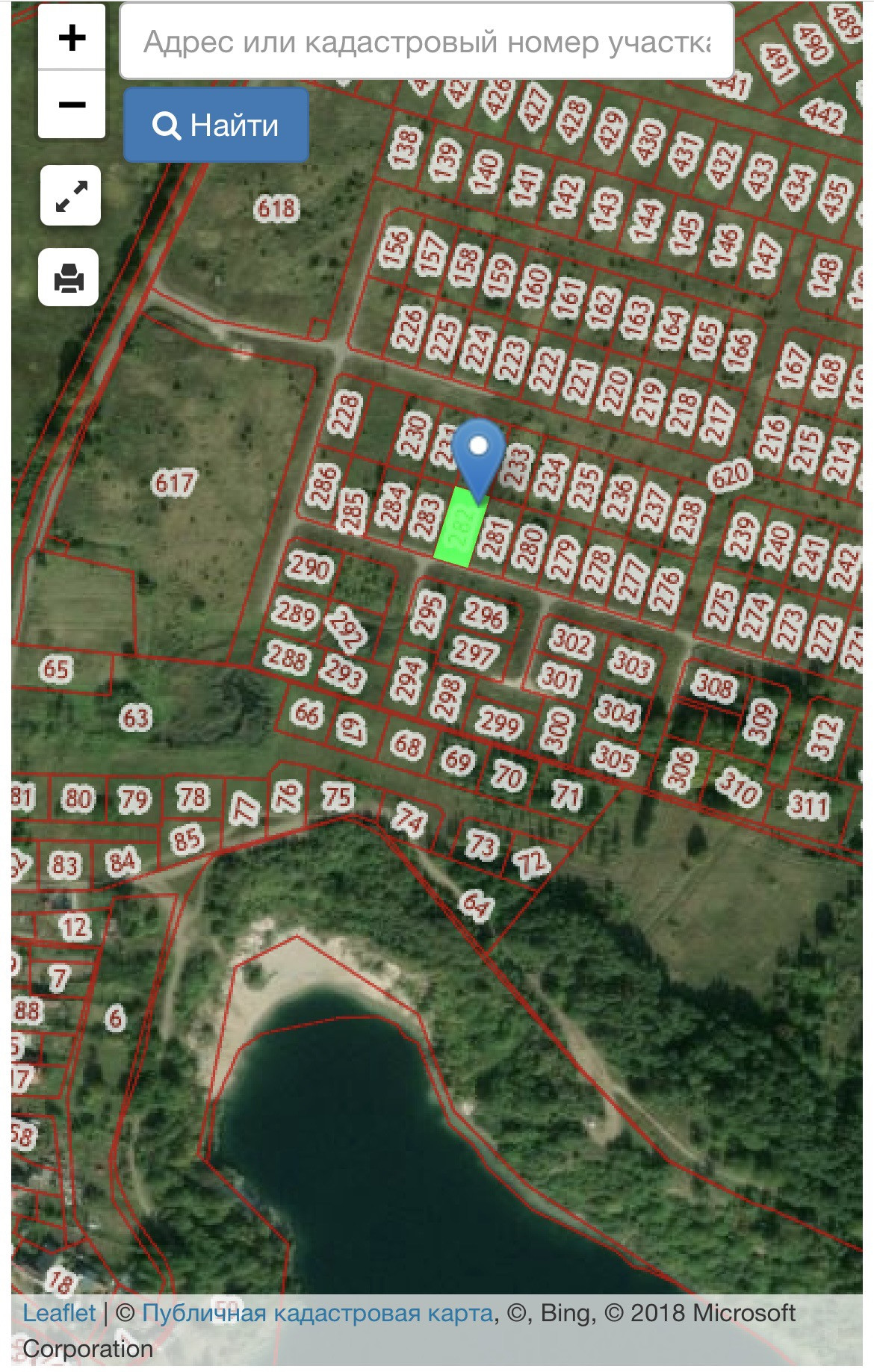Expand the map to fullscreen
874x1372 pixels.
(x=70, y=196)
